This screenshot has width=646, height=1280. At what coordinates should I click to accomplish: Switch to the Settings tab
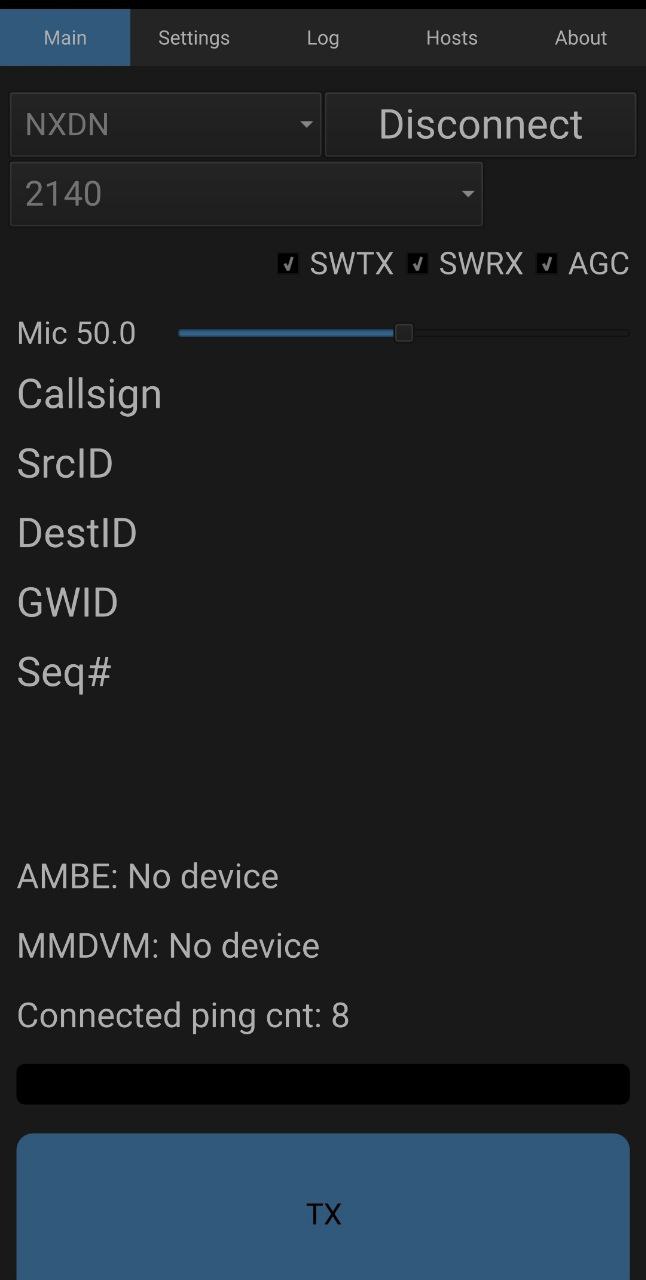(x=194, y=38)
